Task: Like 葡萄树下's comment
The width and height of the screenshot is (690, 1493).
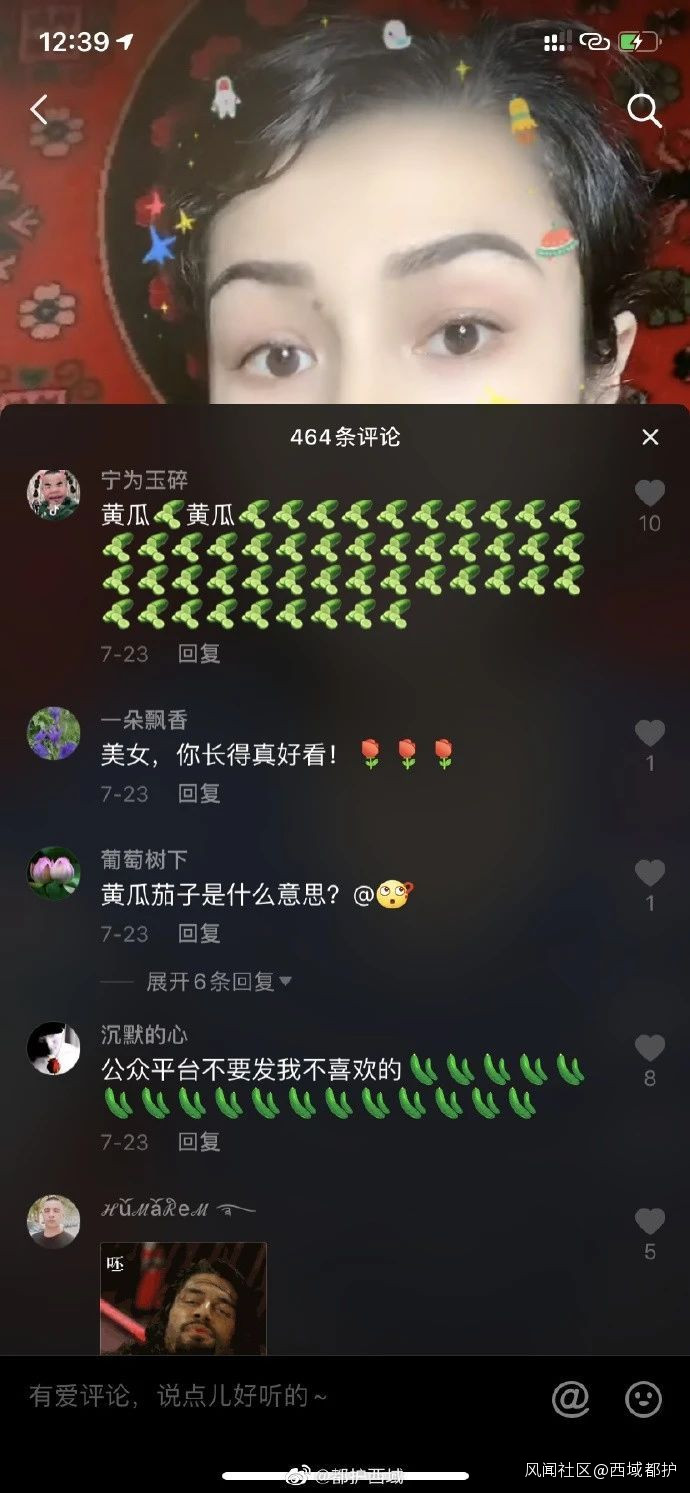Action: (x=650, y=873)
